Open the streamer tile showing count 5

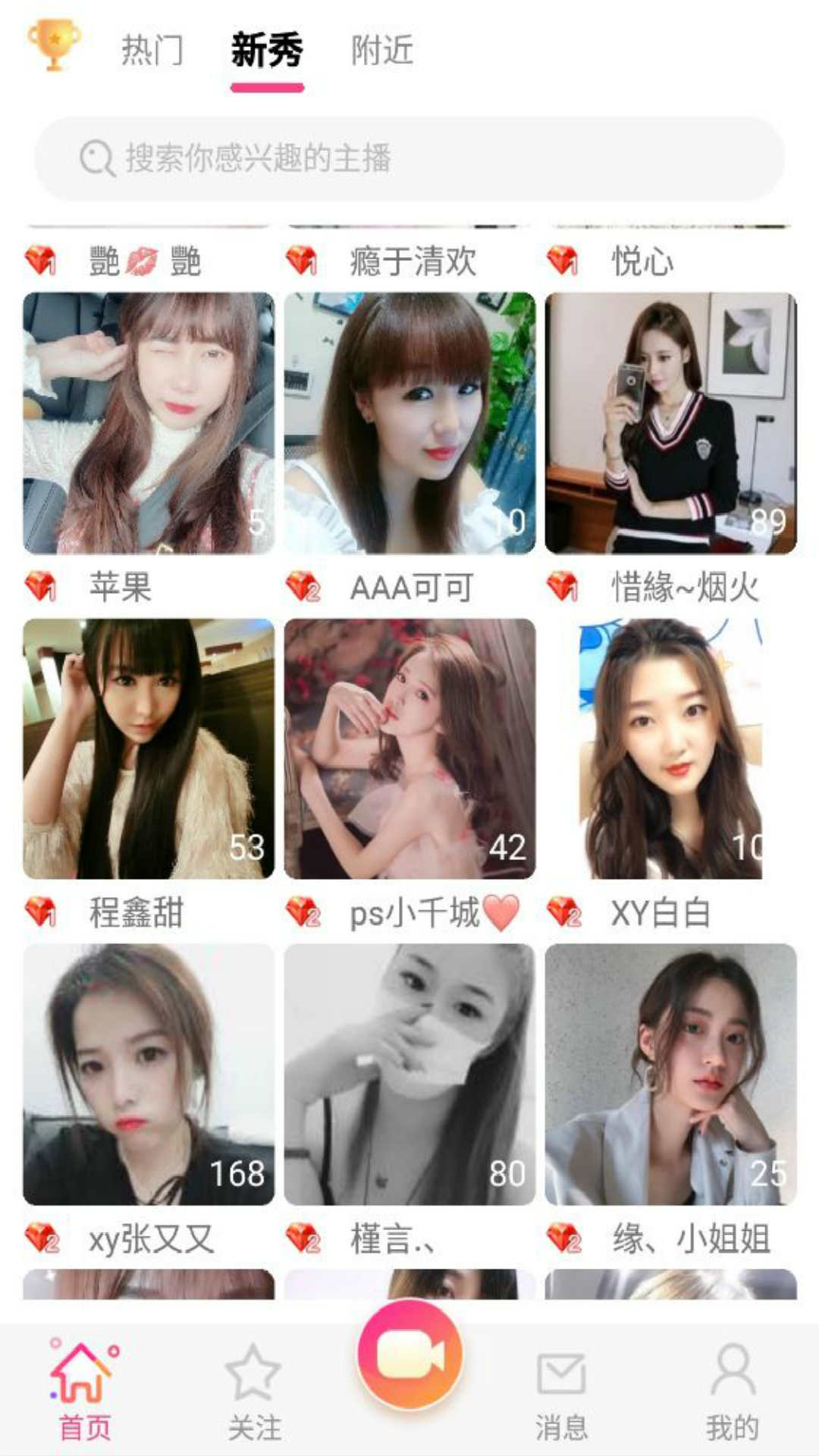pyautogui.click(x=149, y=422)
